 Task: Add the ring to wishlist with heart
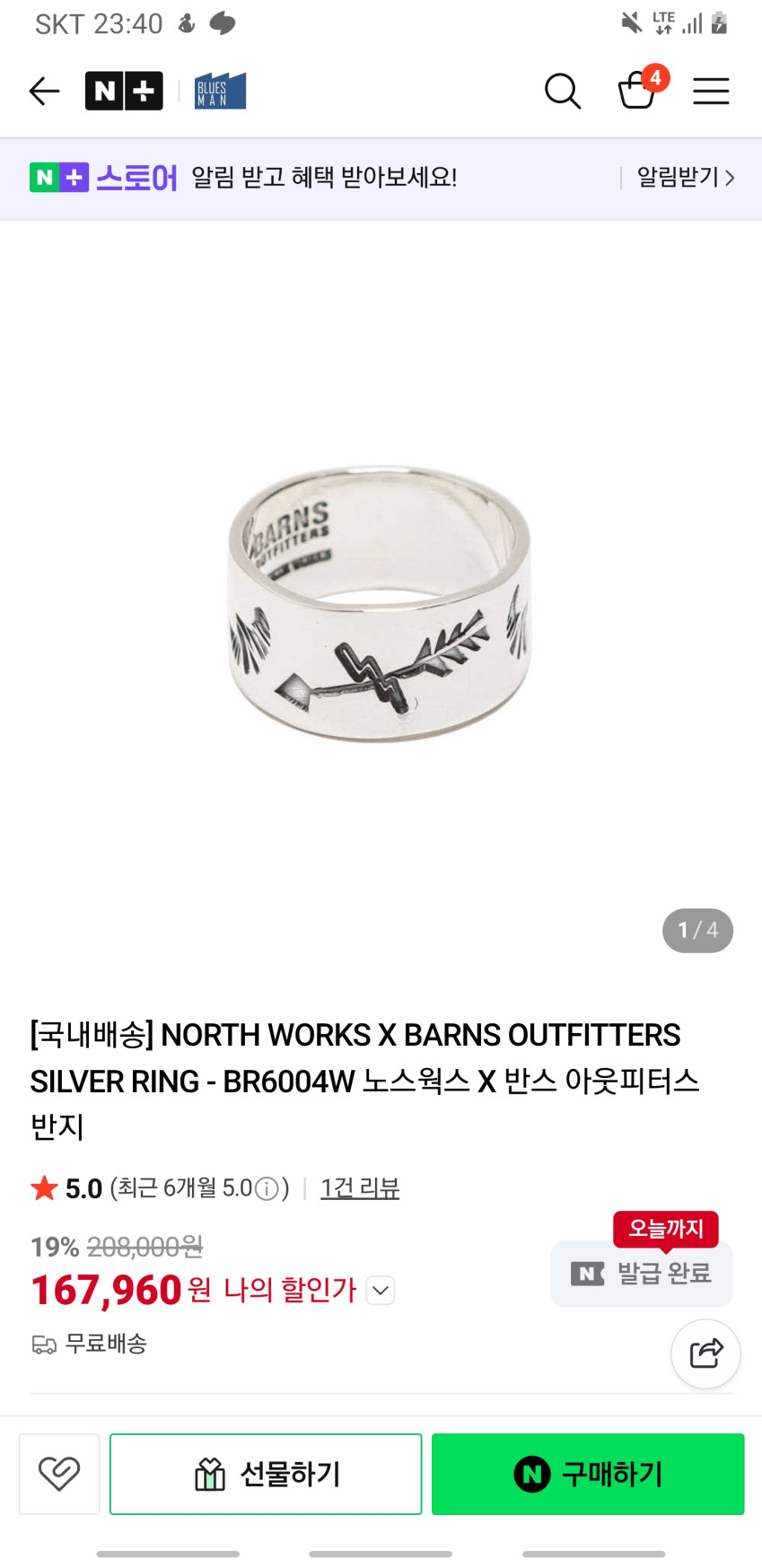point(59,1474)
